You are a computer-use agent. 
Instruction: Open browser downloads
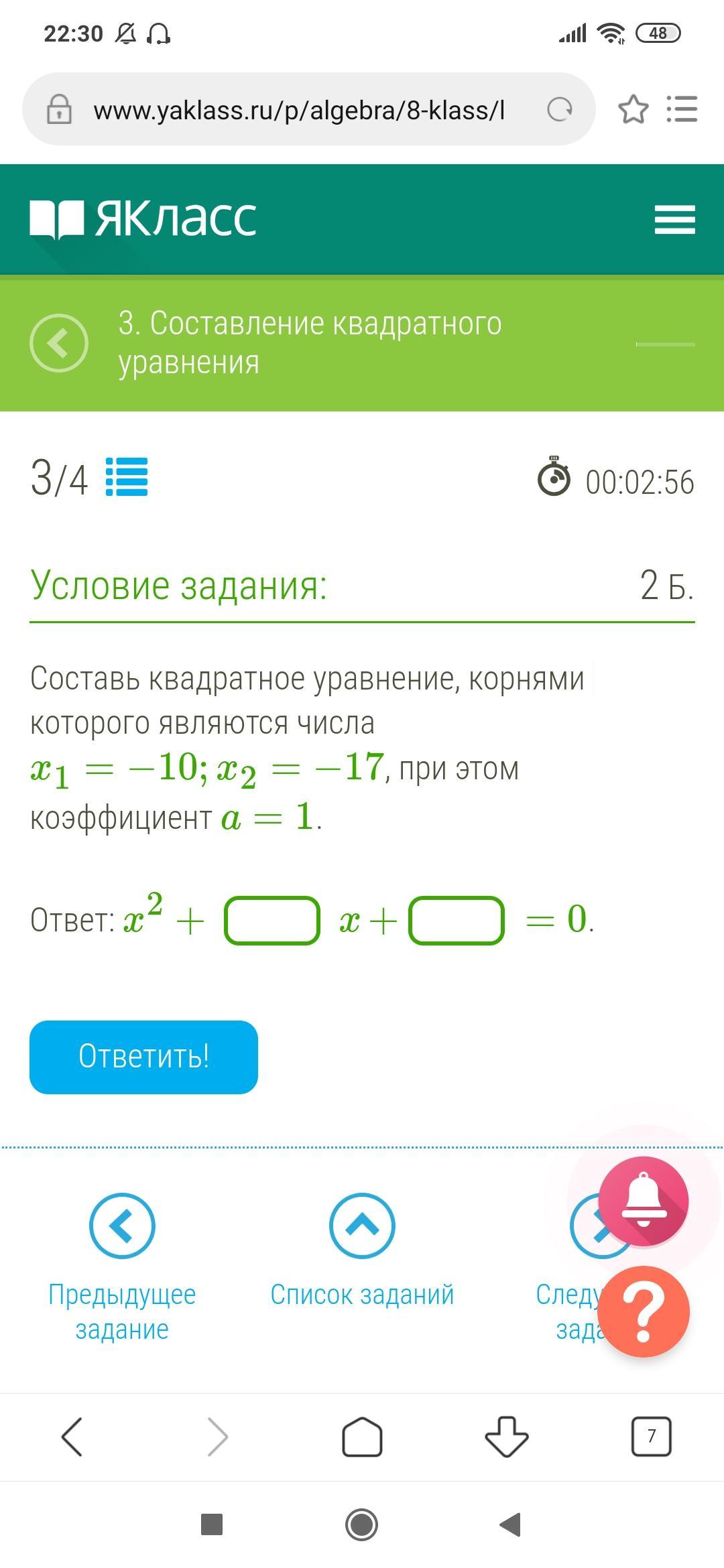[507, 1437]
